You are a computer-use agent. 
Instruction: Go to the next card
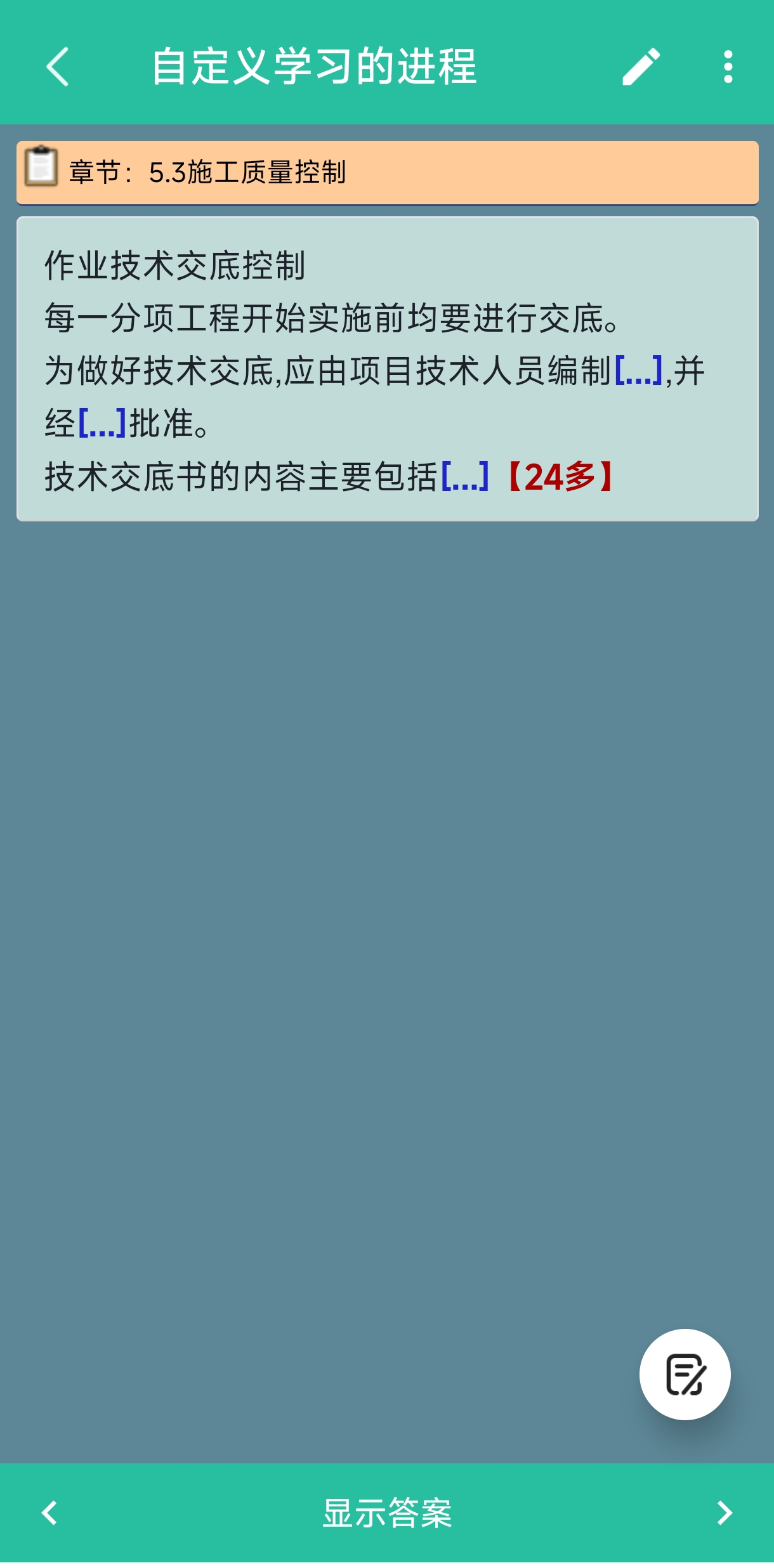pyautogui.click(x=724, y=1513)
